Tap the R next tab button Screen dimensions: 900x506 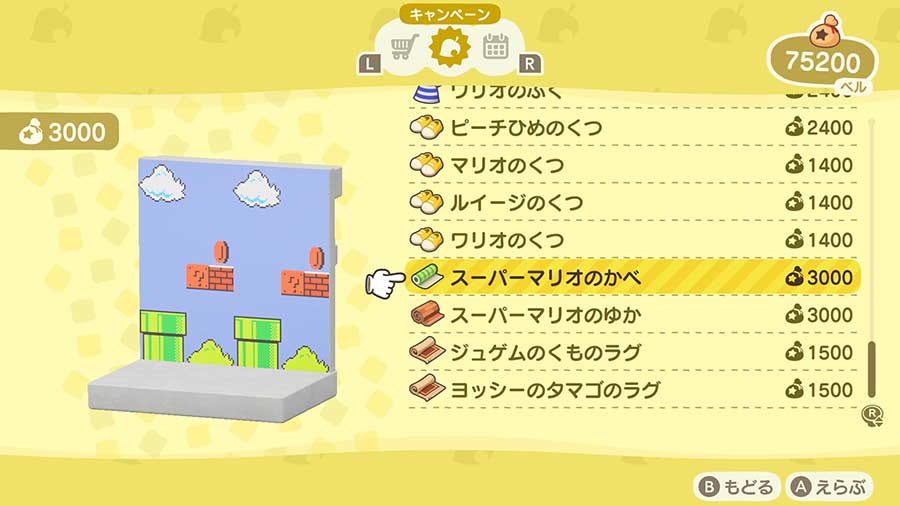coord(530,64)
